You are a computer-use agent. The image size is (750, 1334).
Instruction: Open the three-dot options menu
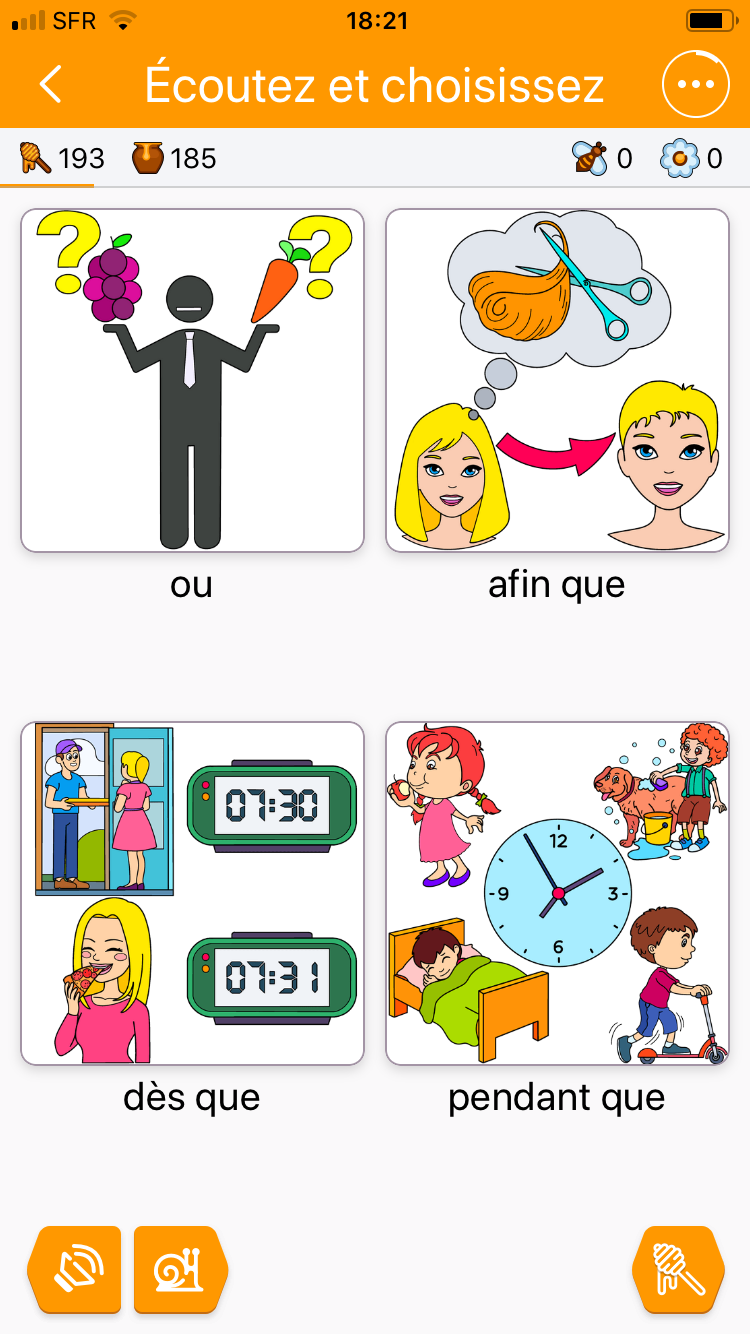[x=696, y=84]
